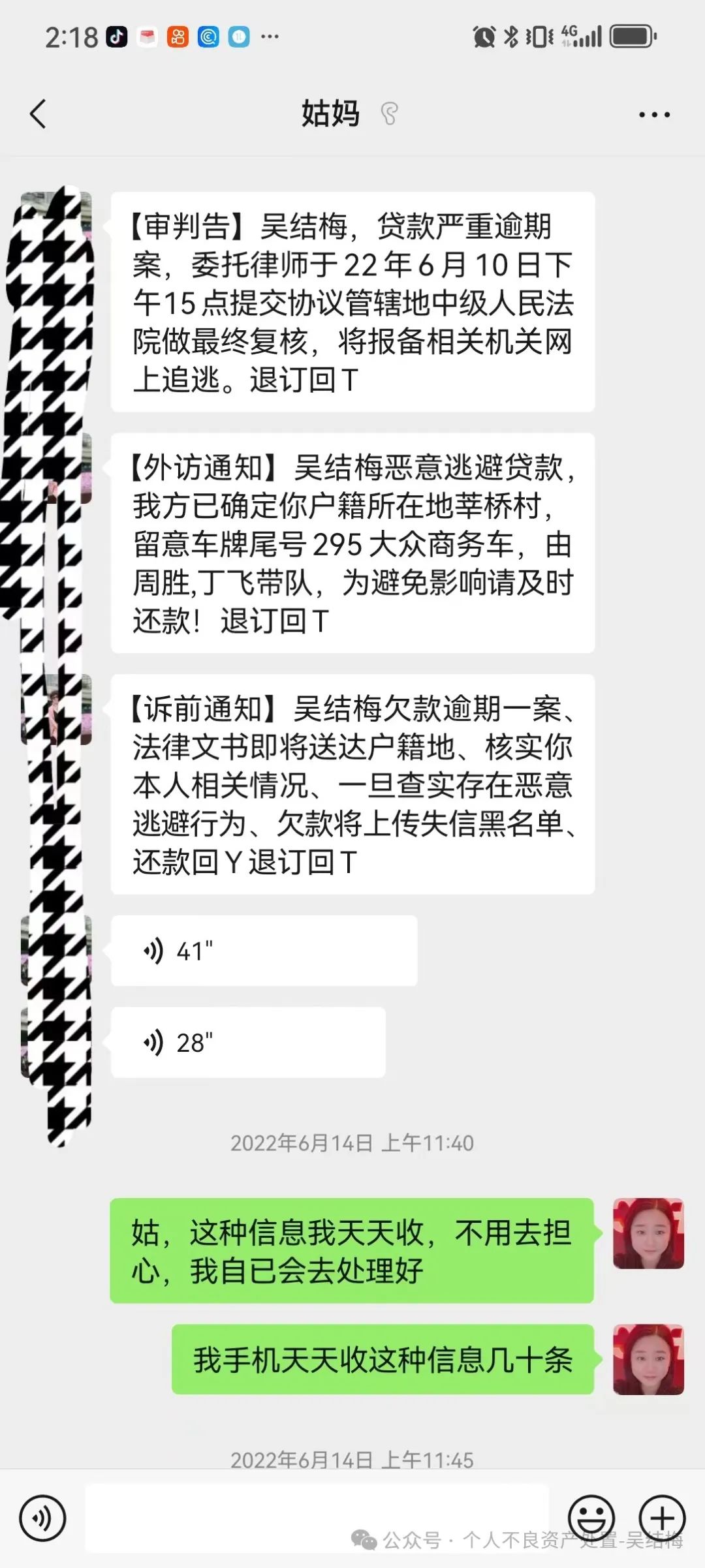Open sender avatar beside '我手机天天收这种信息几十条'

pyautogui.click(x=648, y=1359)
